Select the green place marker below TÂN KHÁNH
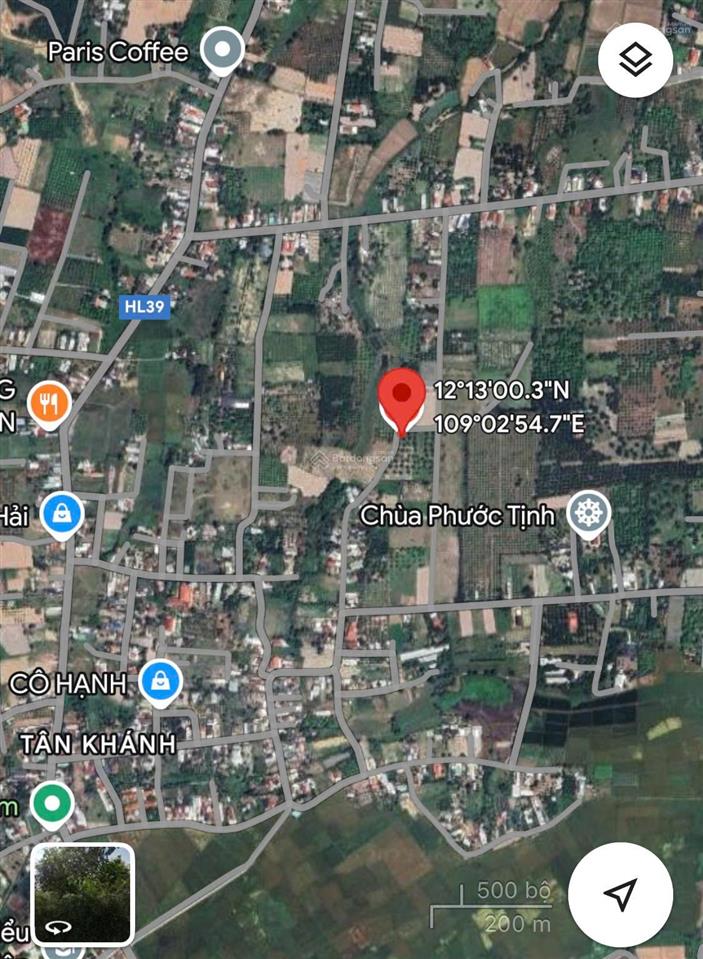 pos(51,803)
